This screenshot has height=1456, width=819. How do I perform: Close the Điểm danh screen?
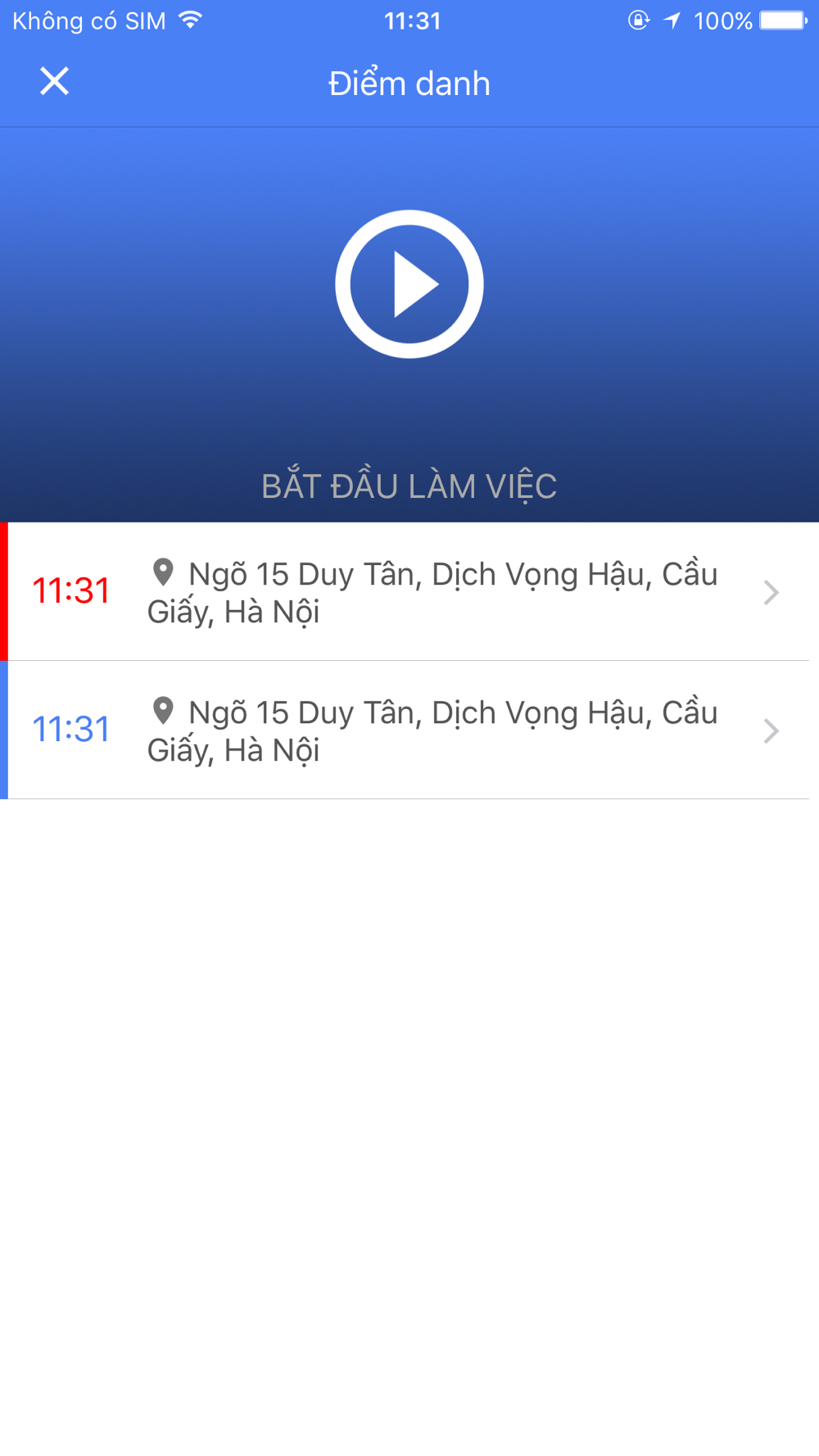54,81
